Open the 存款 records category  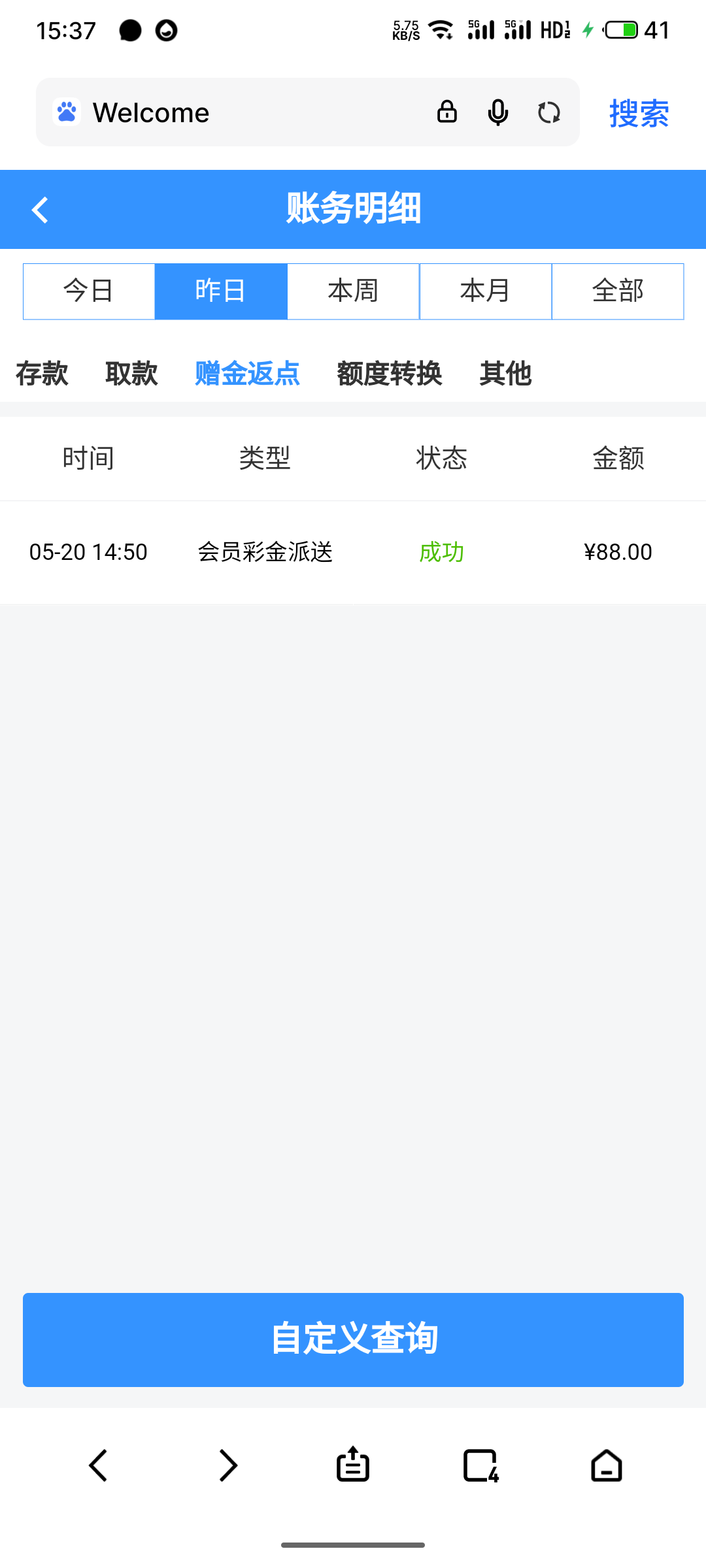point(42,373)
